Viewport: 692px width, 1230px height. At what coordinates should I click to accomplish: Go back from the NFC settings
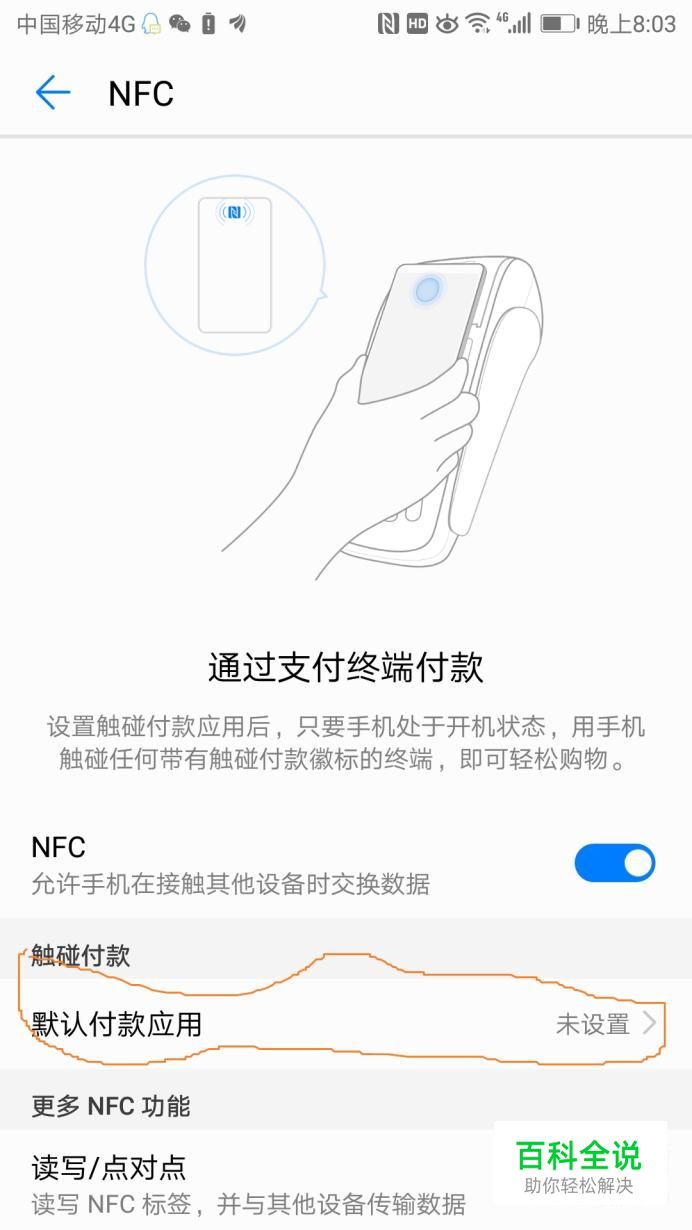53,93
